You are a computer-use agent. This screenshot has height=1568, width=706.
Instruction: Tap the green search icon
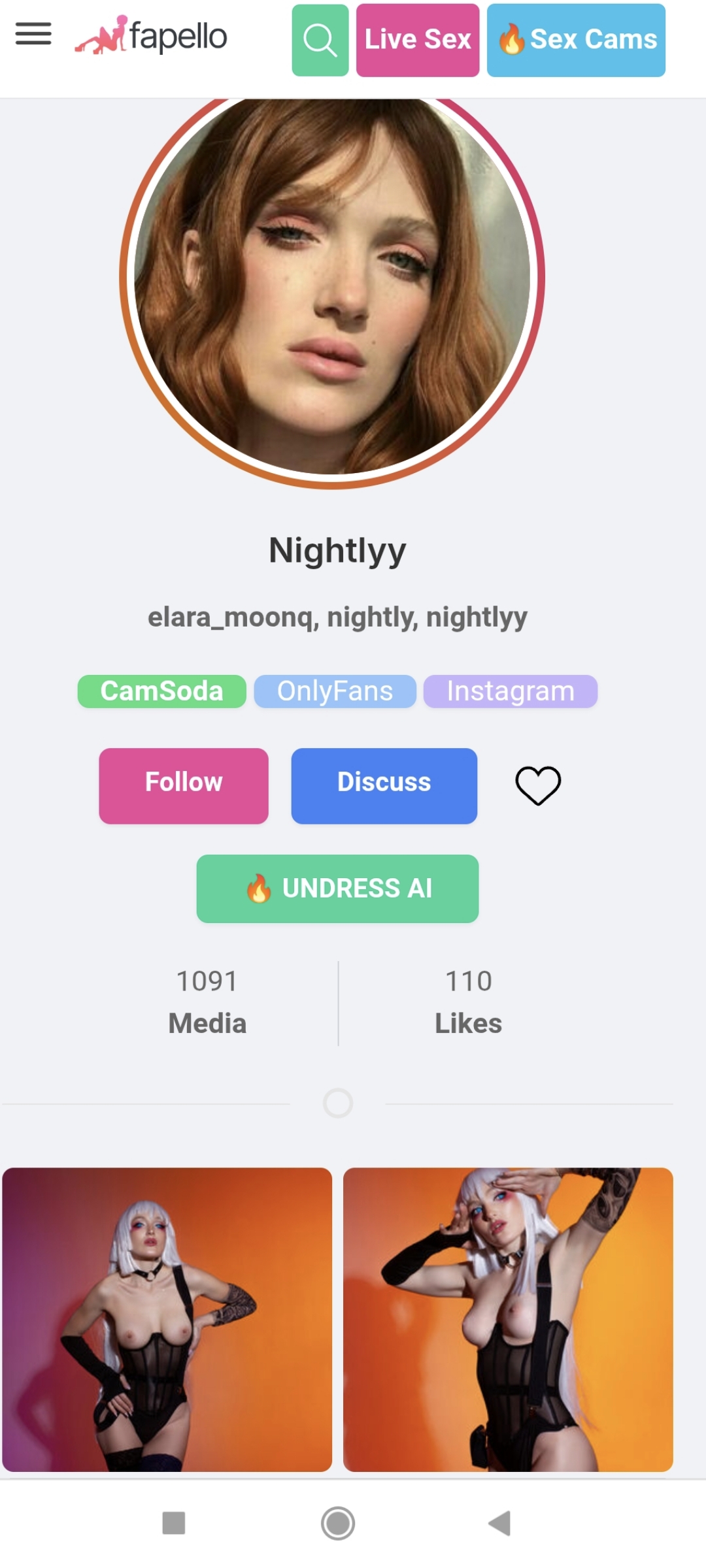click(320, 40)
